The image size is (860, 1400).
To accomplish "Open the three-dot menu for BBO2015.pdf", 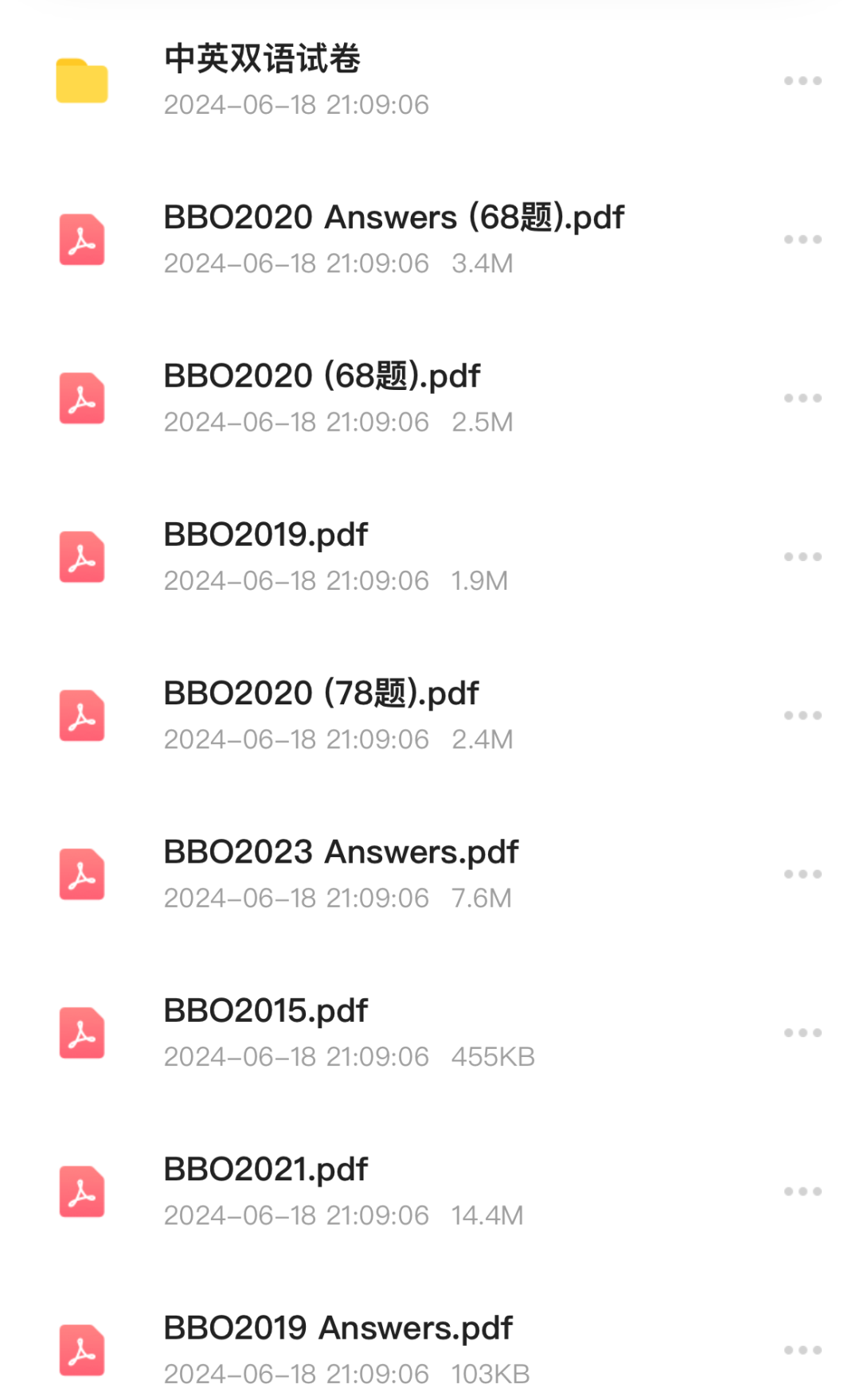I will [x=802, y=1033].
